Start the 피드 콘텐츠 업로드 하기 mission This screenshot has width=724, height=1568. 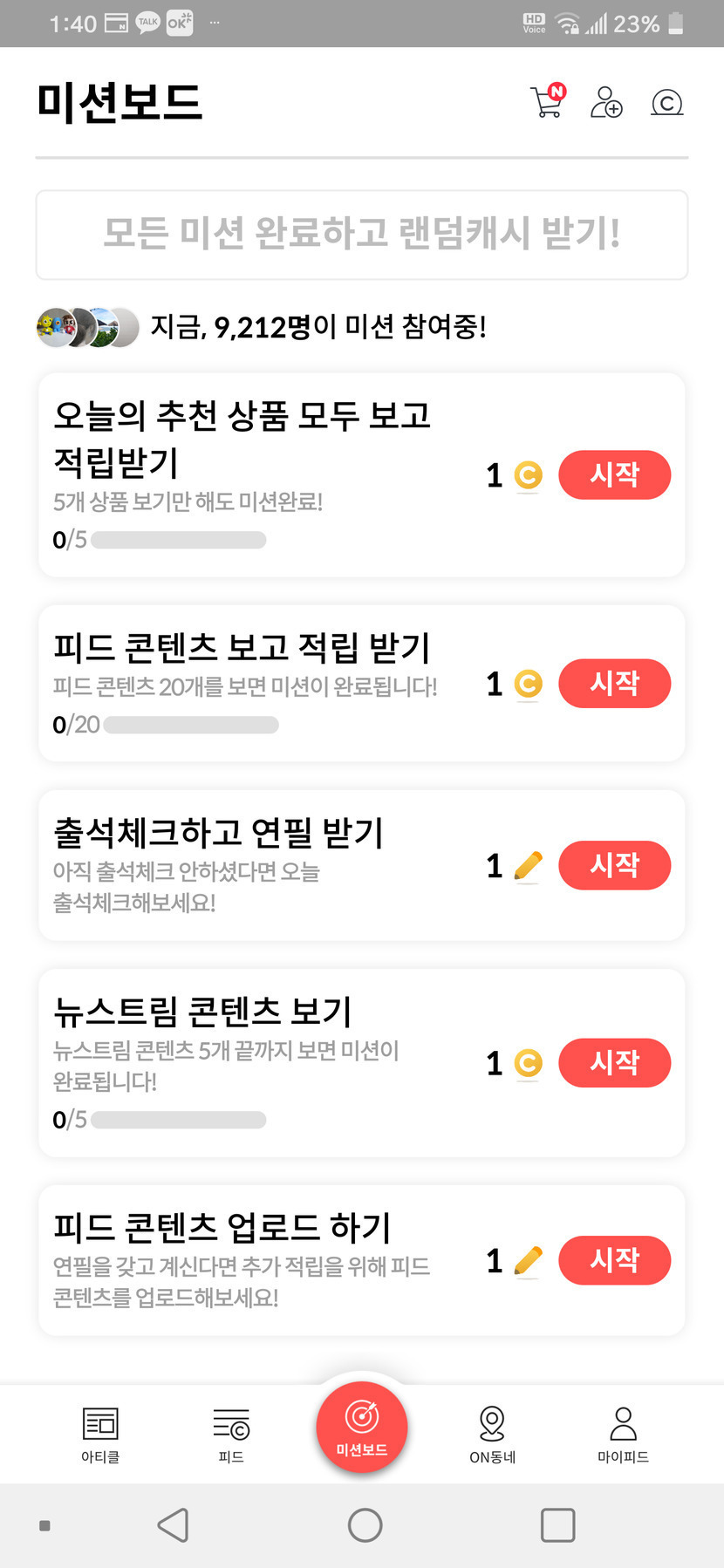pyautogui.click(x=614, y=1260)
